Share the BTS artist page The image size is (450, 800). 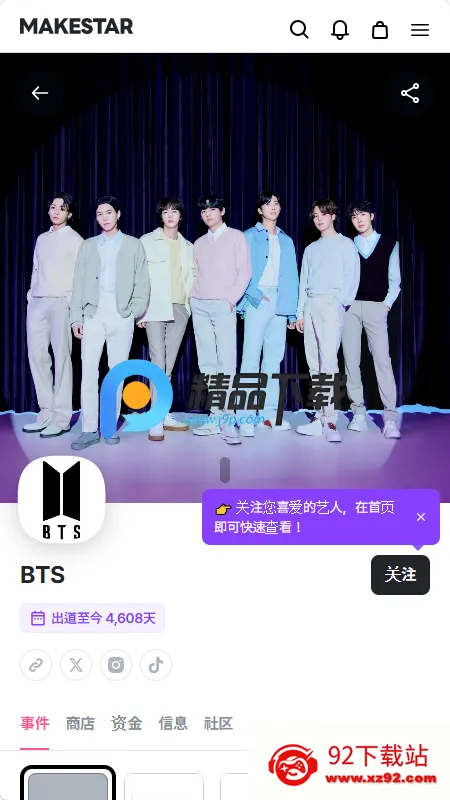click(x=410, y=93)
